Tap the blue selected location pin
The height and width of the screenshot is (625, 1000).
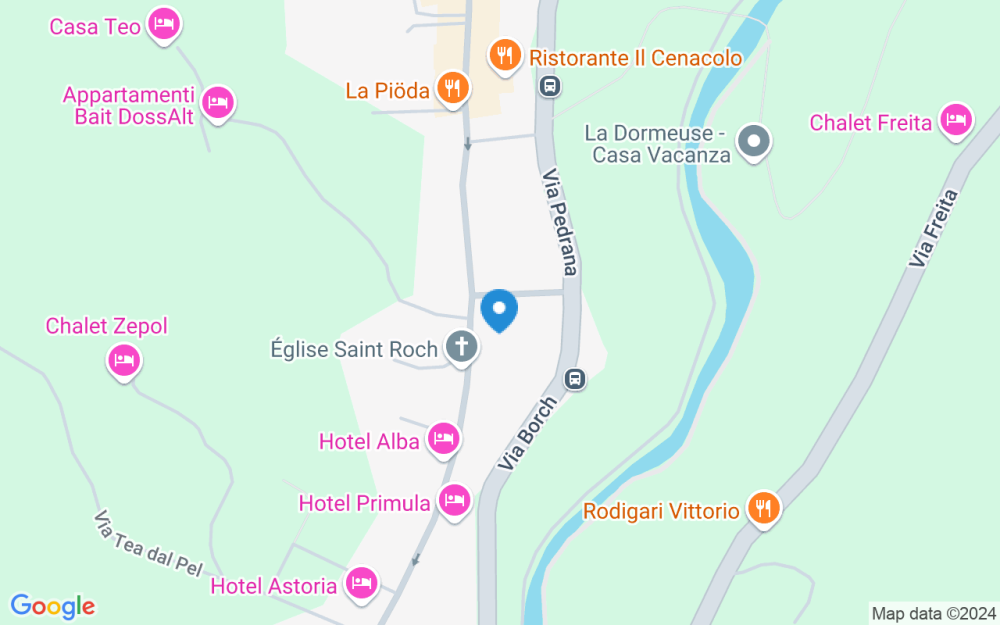pos(499,310)
